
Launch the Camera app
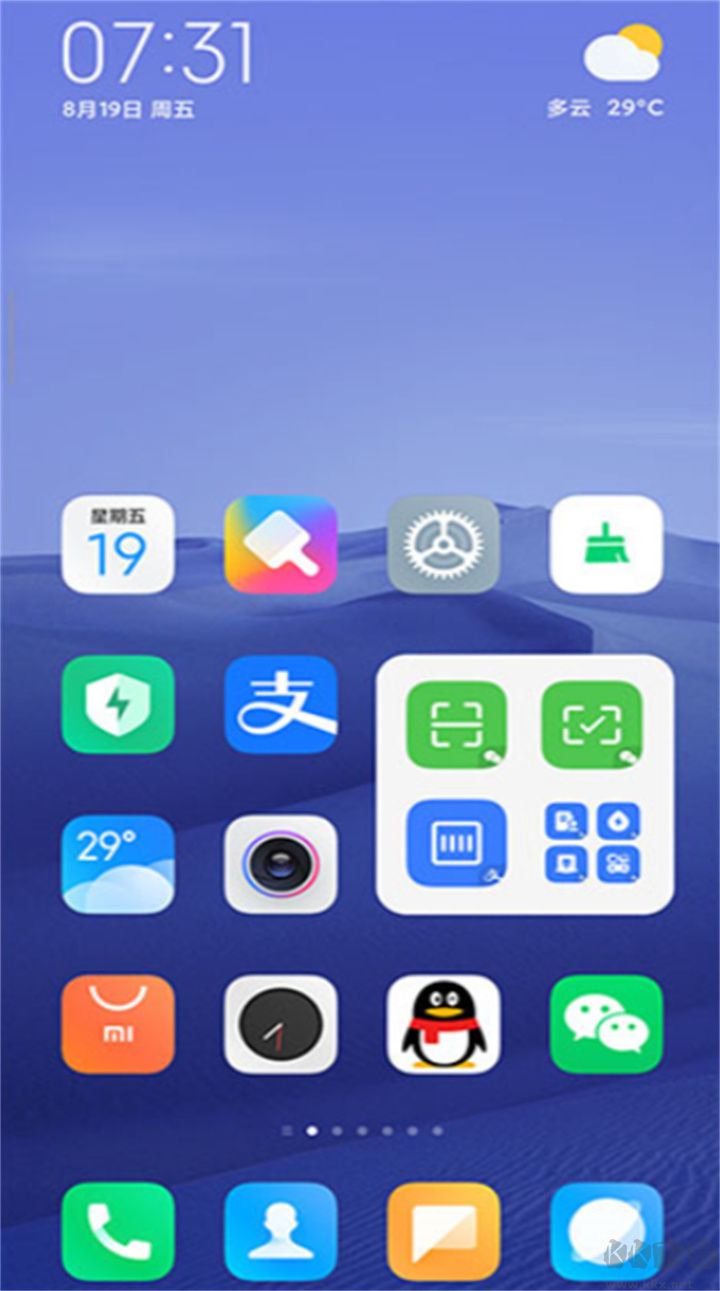coord(281,864)
